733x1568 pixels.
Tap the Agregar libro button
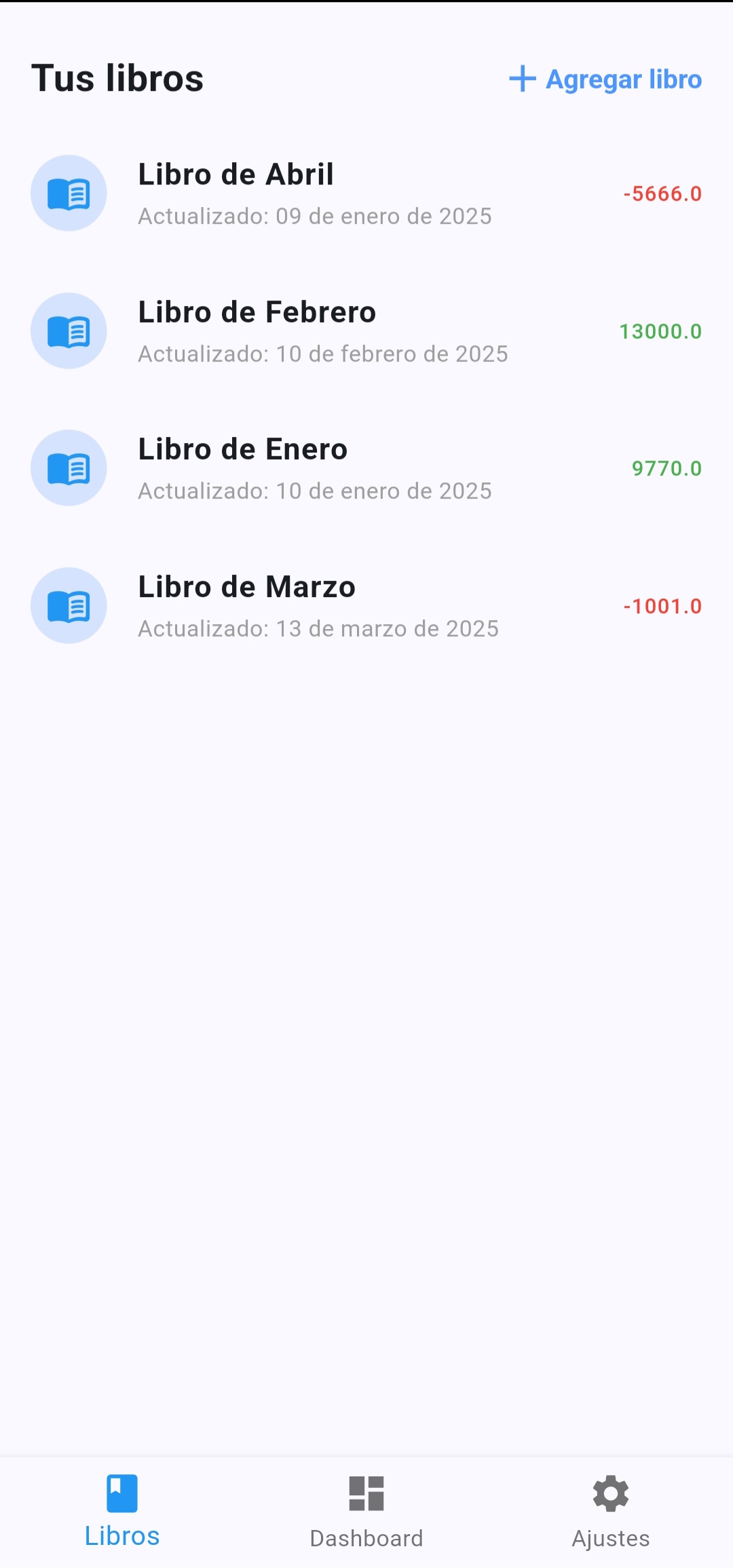click(605, 79)
